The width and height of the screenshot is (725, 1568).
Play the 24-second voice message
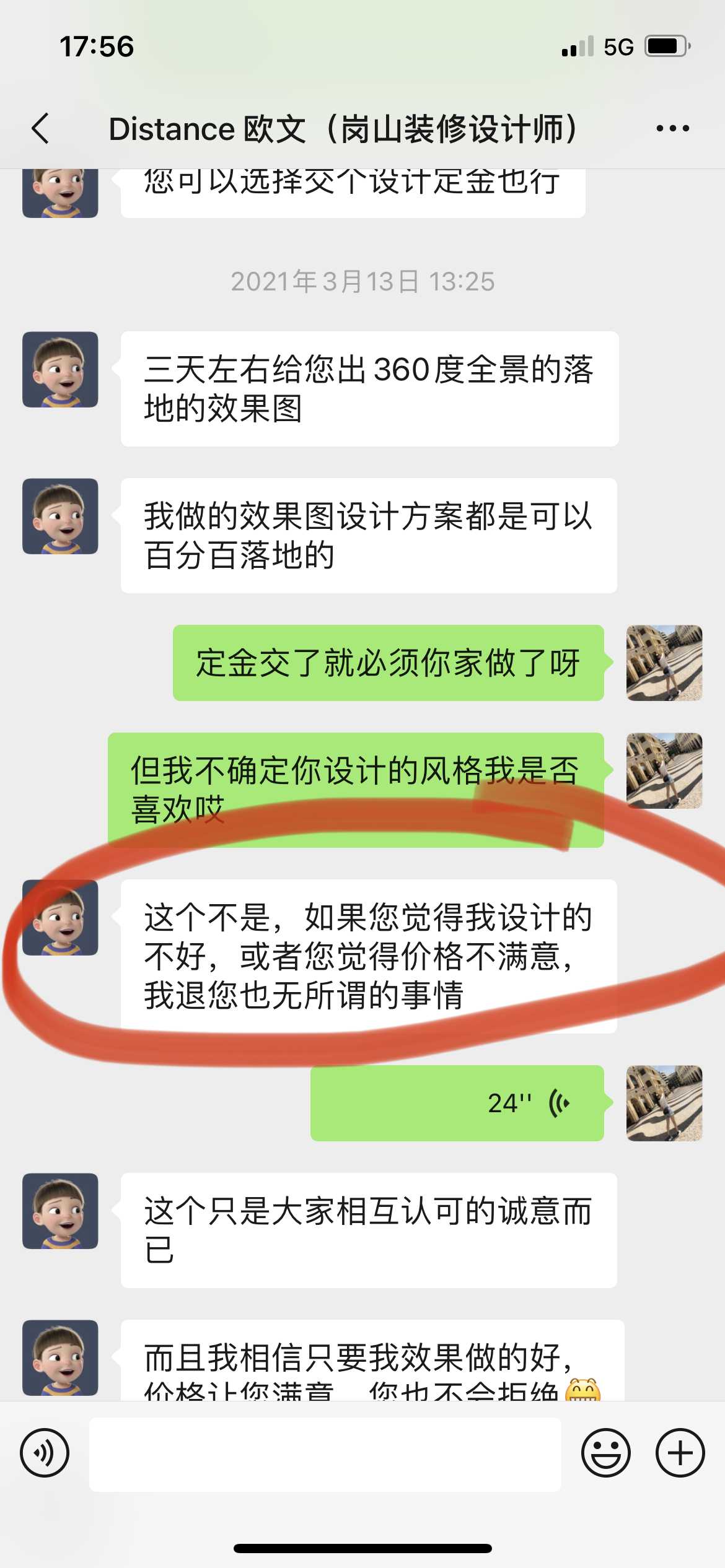457,1103
